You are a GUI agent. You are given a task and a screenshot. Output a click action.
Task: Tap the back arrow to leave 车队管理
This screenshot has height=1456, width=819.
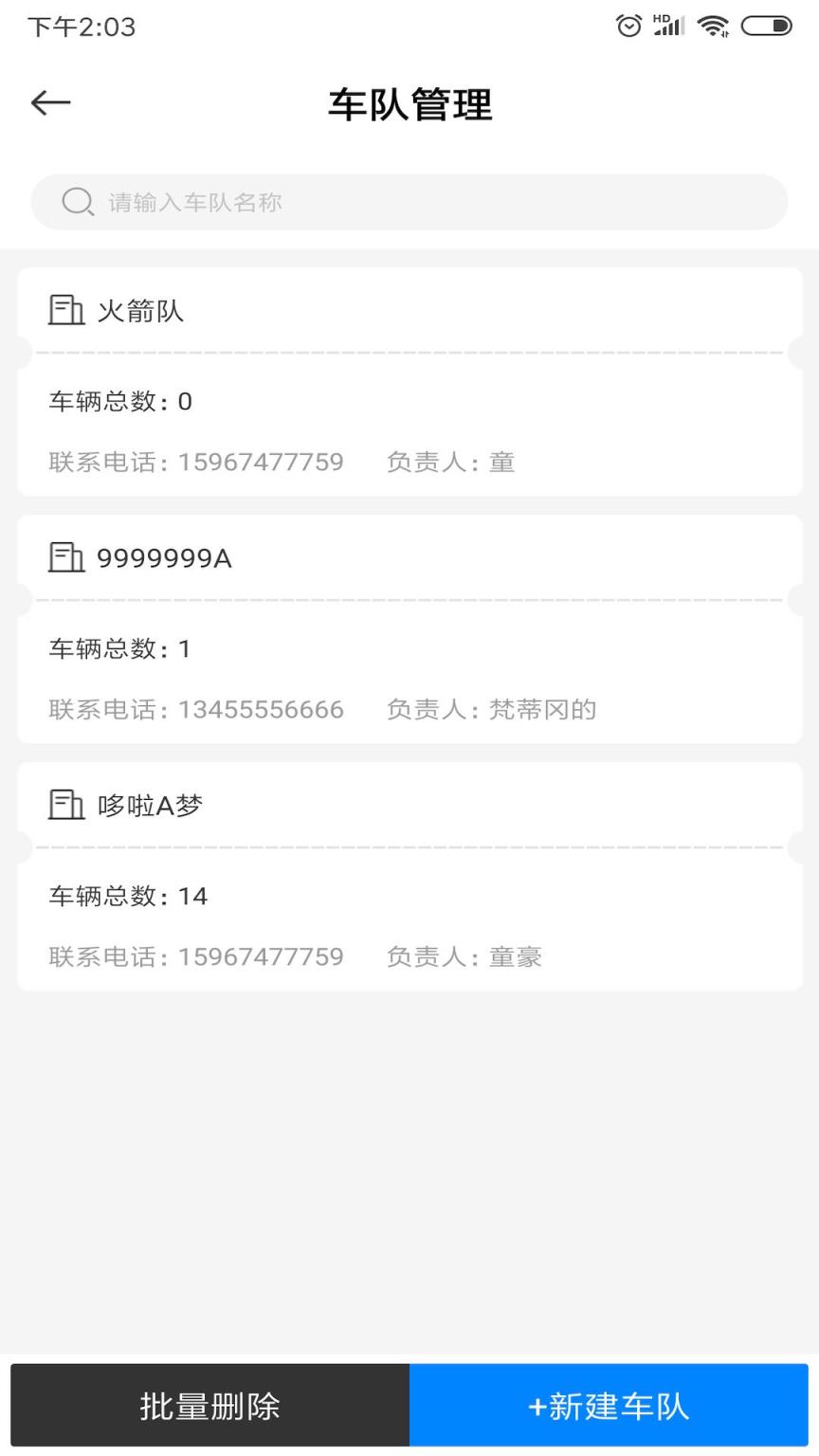tap(49, 102)
